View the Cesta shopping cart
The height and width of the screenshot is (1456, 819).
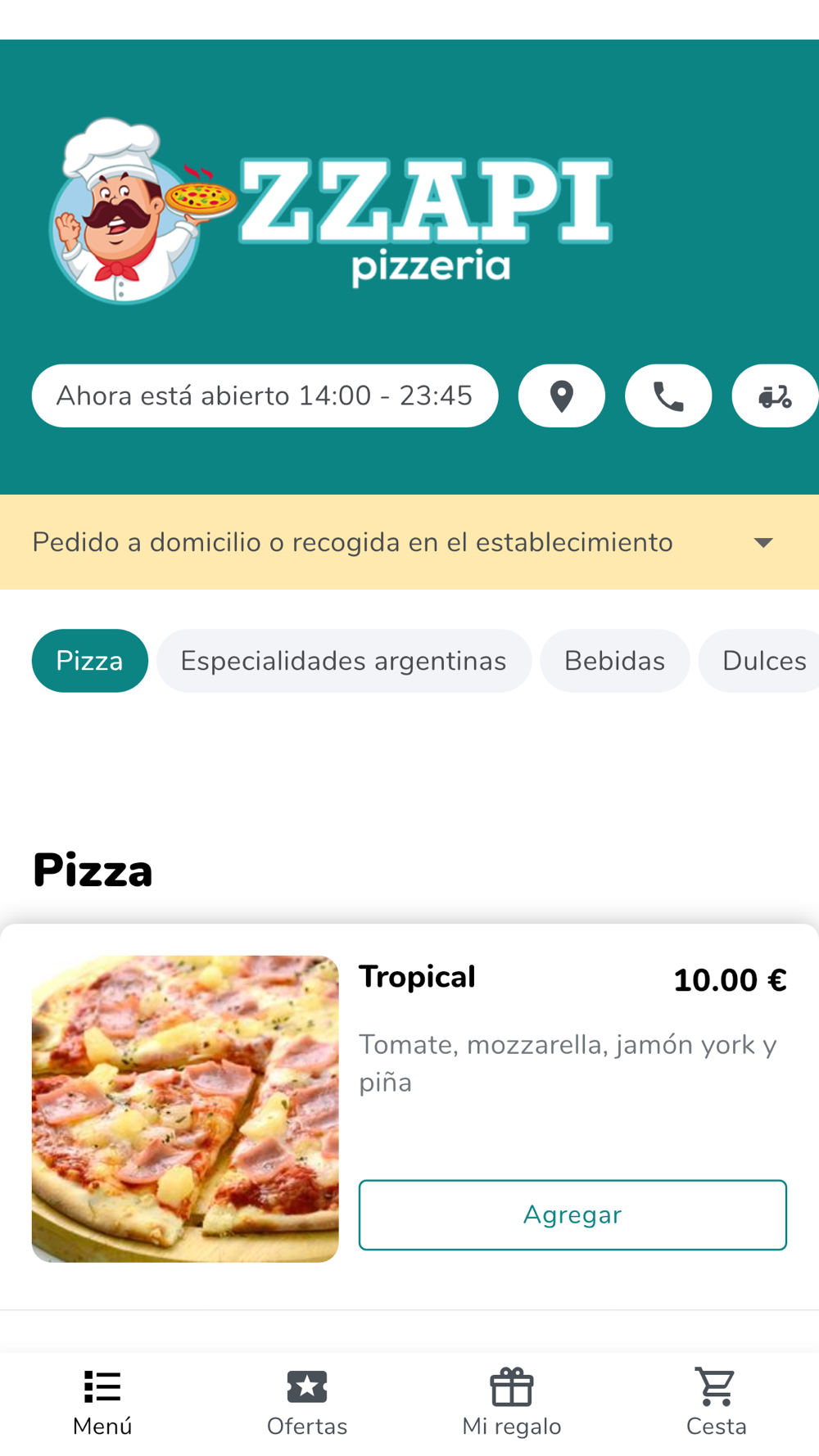point(717,1404)
